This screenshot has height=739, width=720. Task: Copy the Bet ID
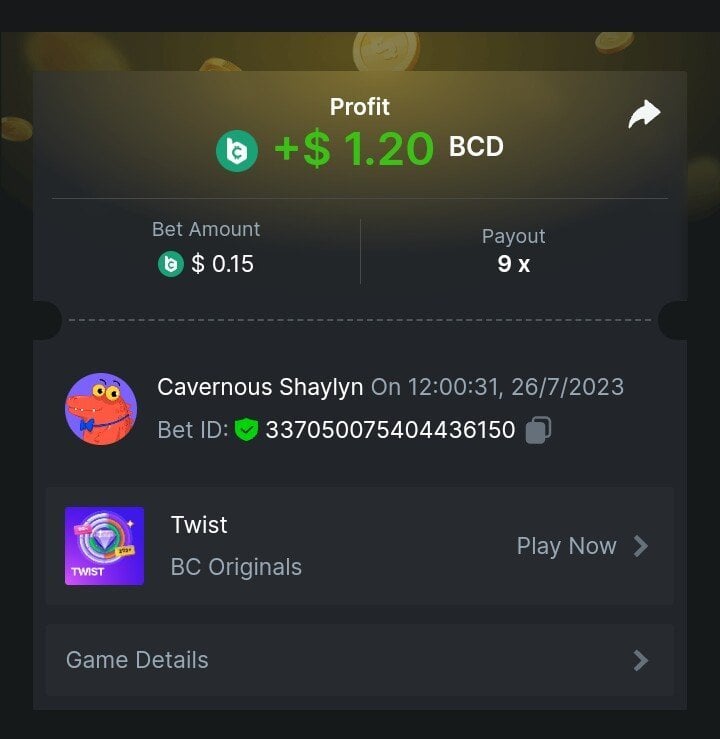(x=538, y=430)
